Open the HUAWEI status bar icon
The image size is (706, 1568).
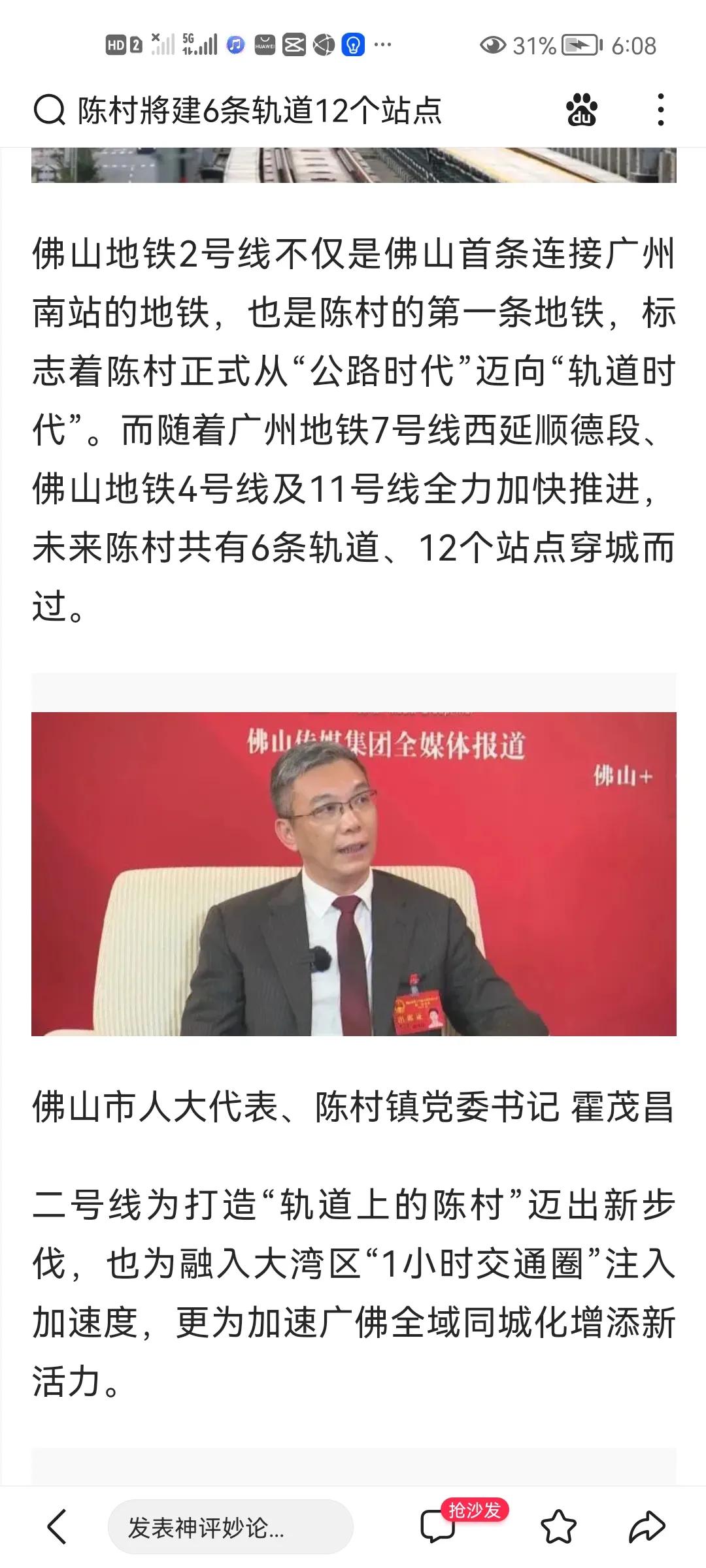[264, 44]
